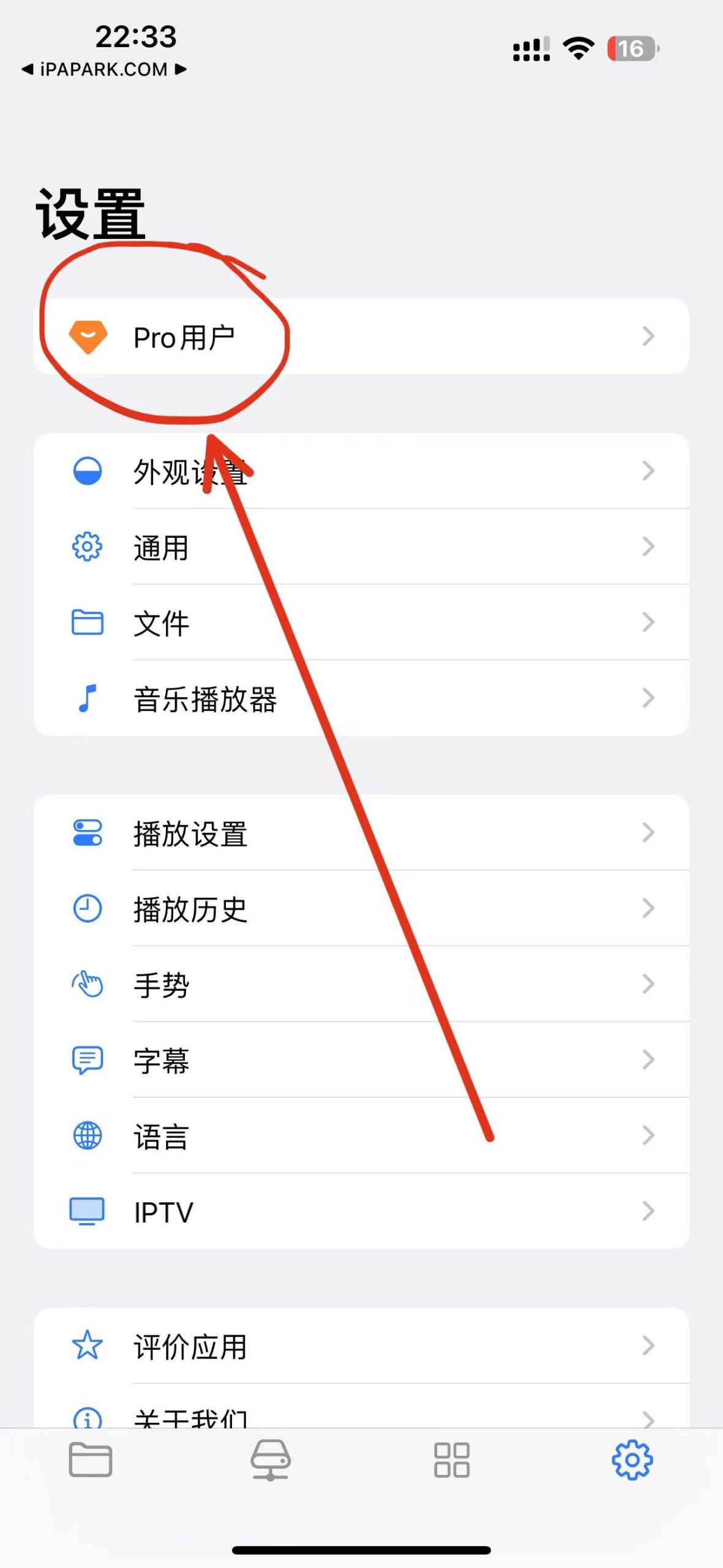723x1568 pixels.
Task: Click the 手势 hand gesture icon
Action: tap(88, 984)
